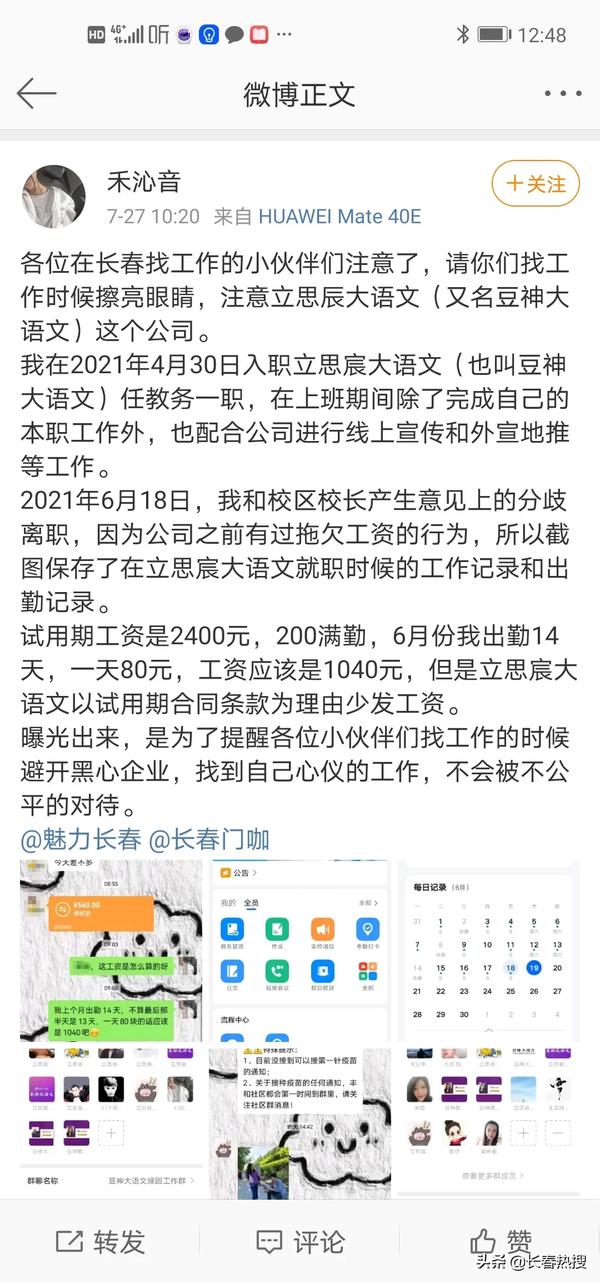Repost this post with 转发
The image size is (600, 1283).
[x=100, y=1241]
